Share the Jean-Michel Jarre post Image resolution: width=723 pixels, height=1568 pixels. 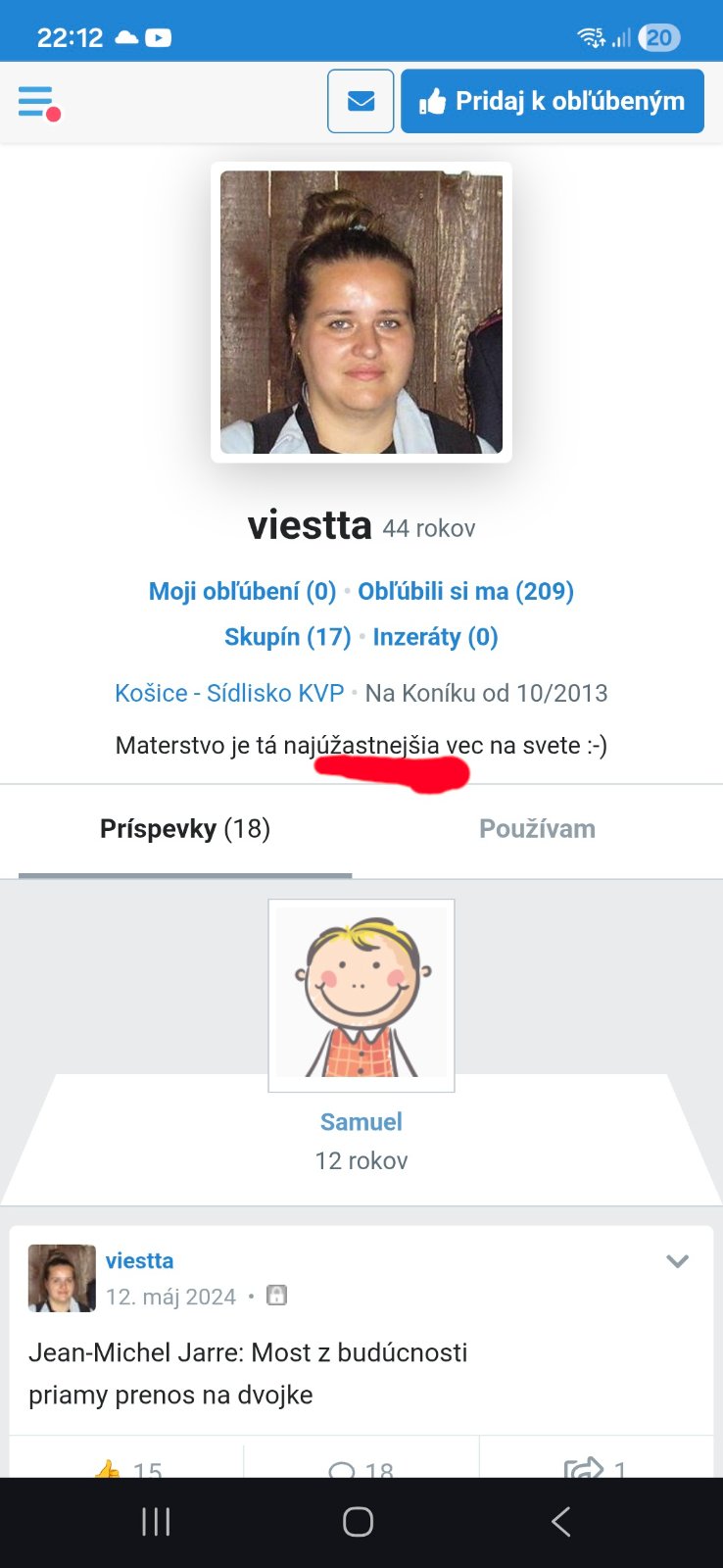pos(594,1468)
